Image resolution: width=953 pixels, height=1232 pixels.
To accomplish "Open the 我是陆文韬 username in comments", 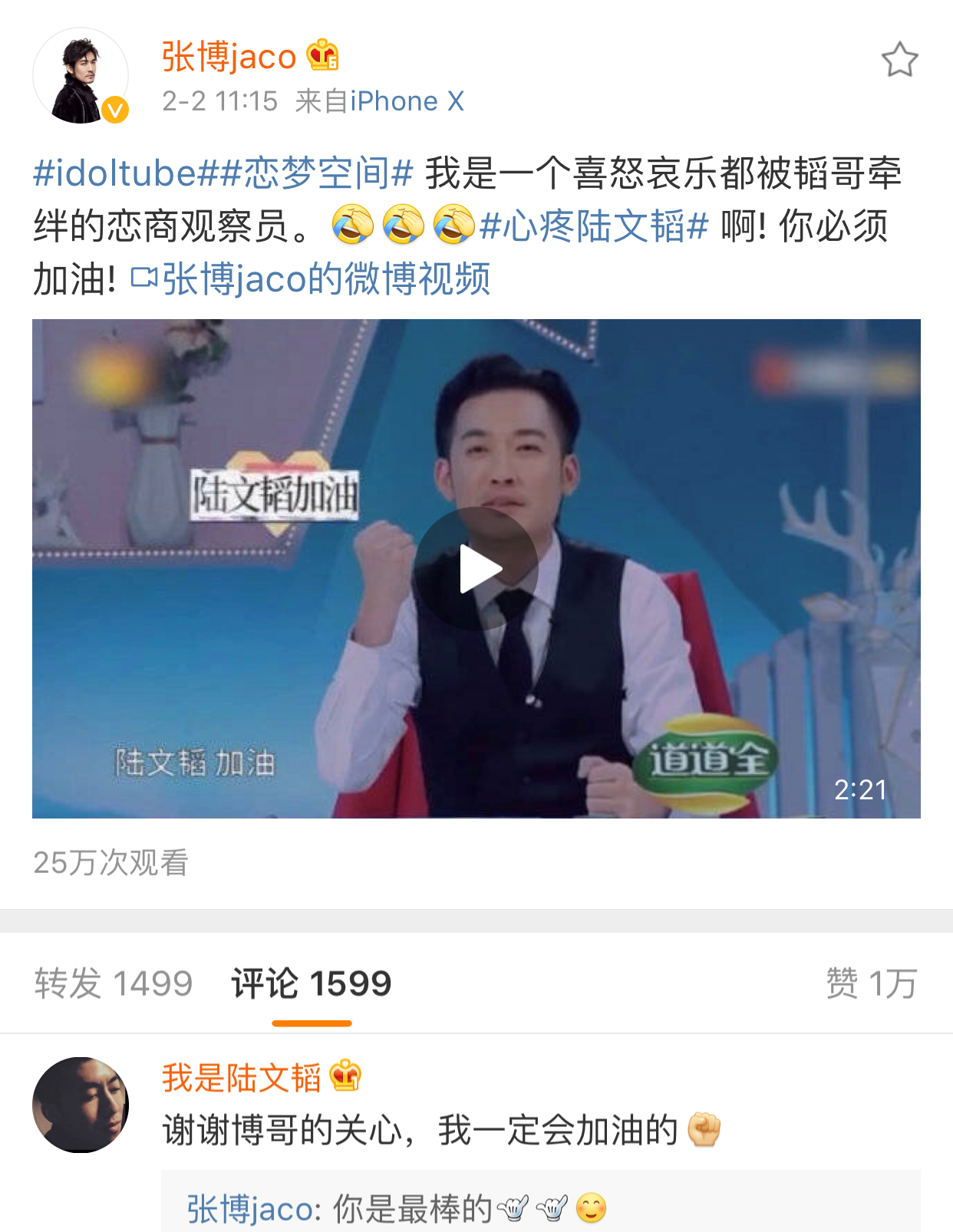I will pos(242,1078).
